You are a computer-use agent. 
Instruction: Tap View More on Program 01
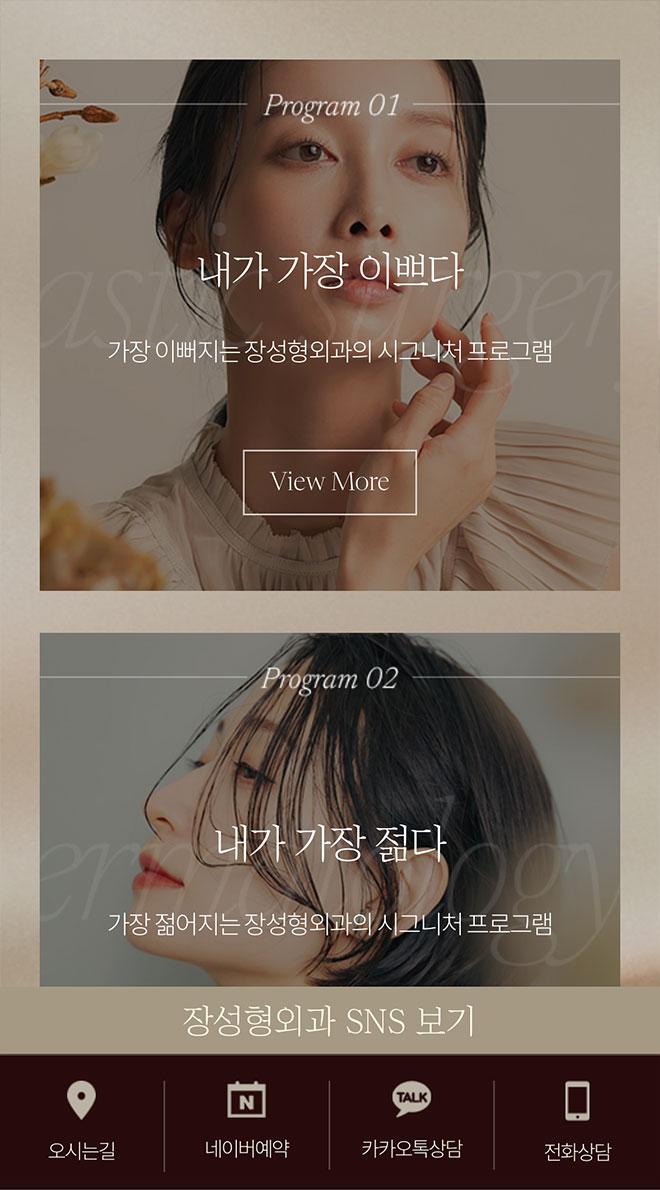pyautogui.click(x=330, y=482)
